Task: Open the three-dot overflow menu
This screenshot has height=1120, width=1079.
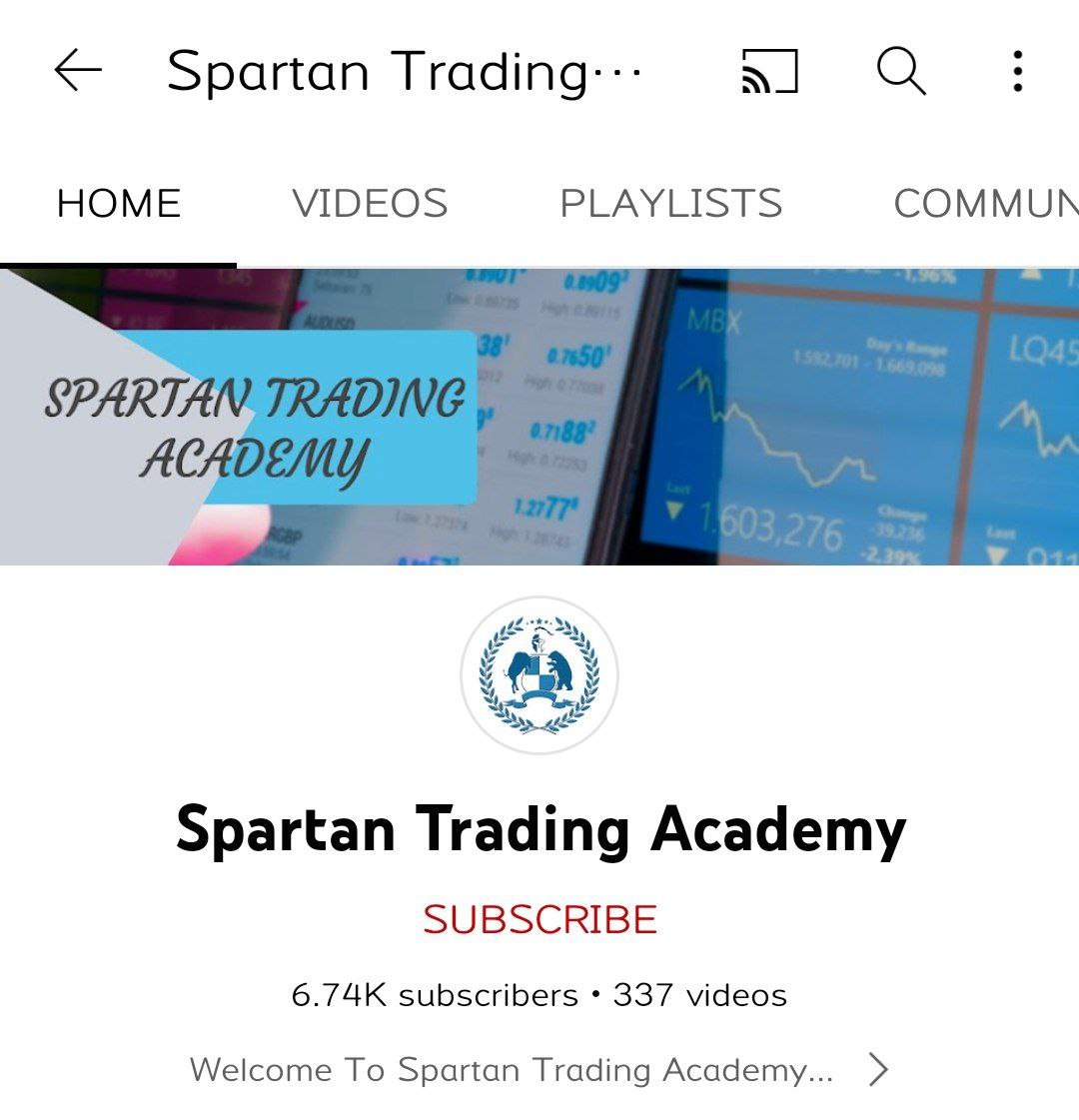Action: pos(1017,71)
